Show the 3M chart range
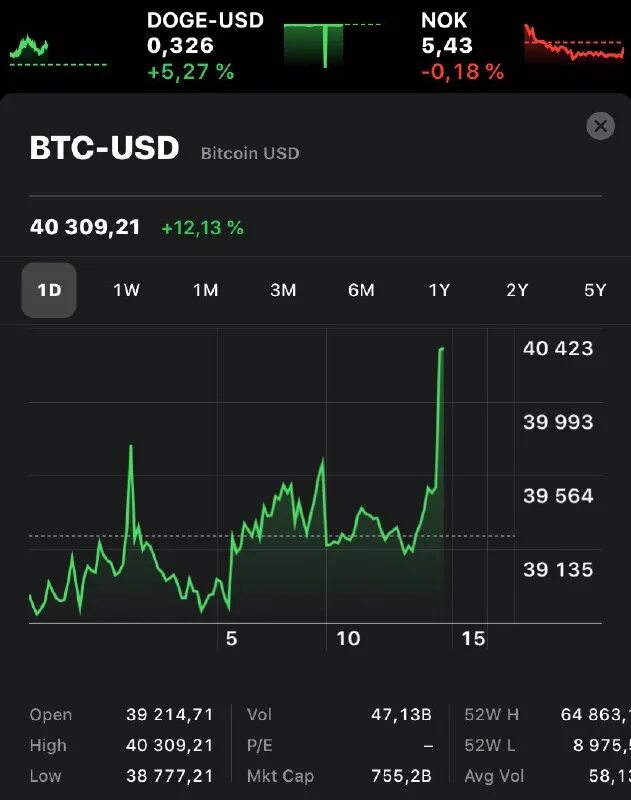Screen dimensions: 631x800 coord(283,290)
